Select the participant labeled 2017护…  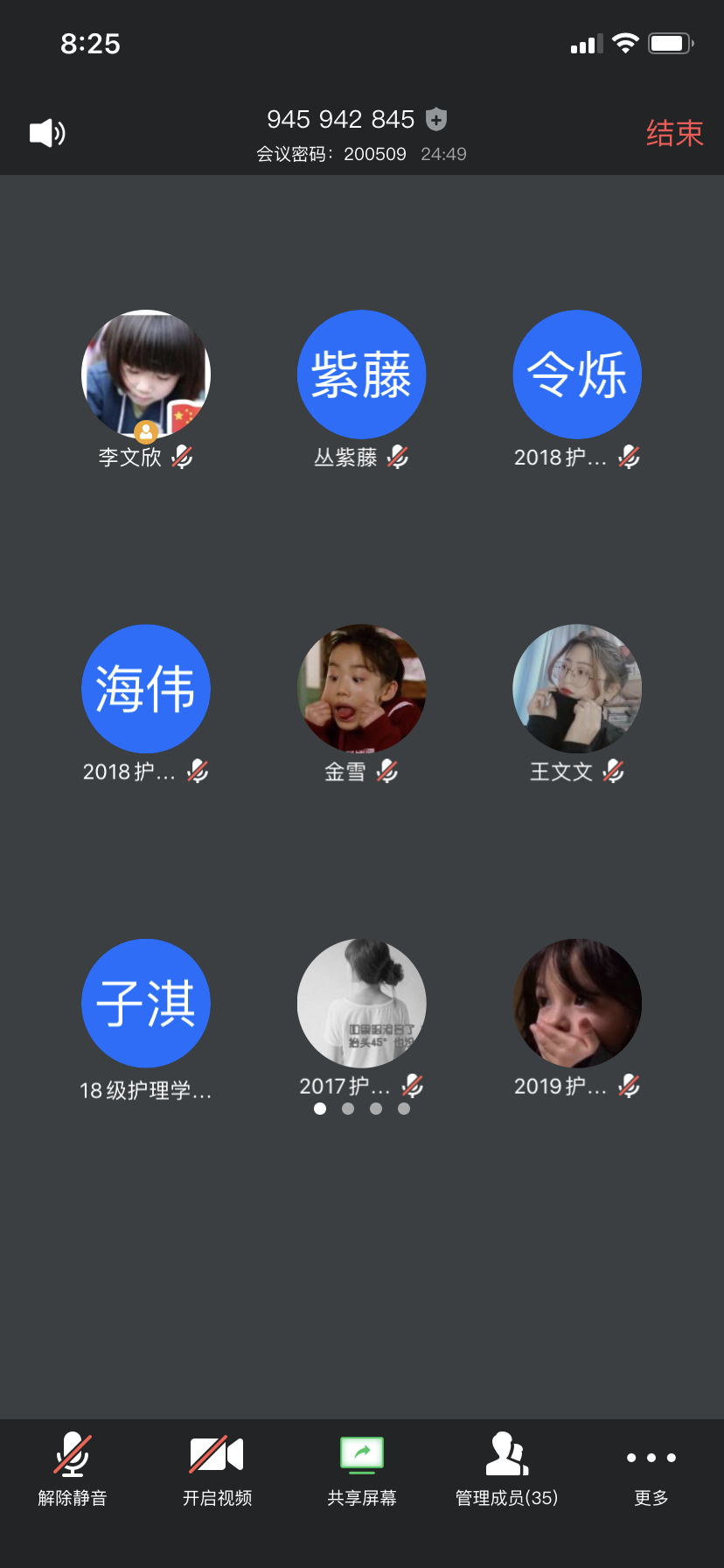[362, 1003]
